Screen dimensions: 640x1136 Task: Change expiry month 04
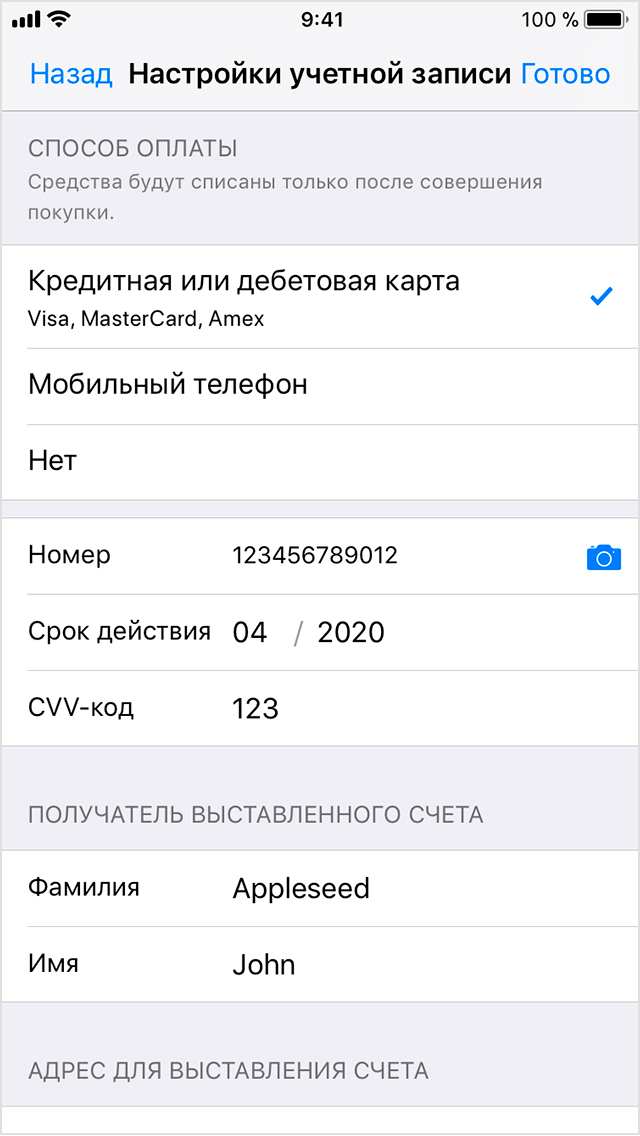(250, 632)
